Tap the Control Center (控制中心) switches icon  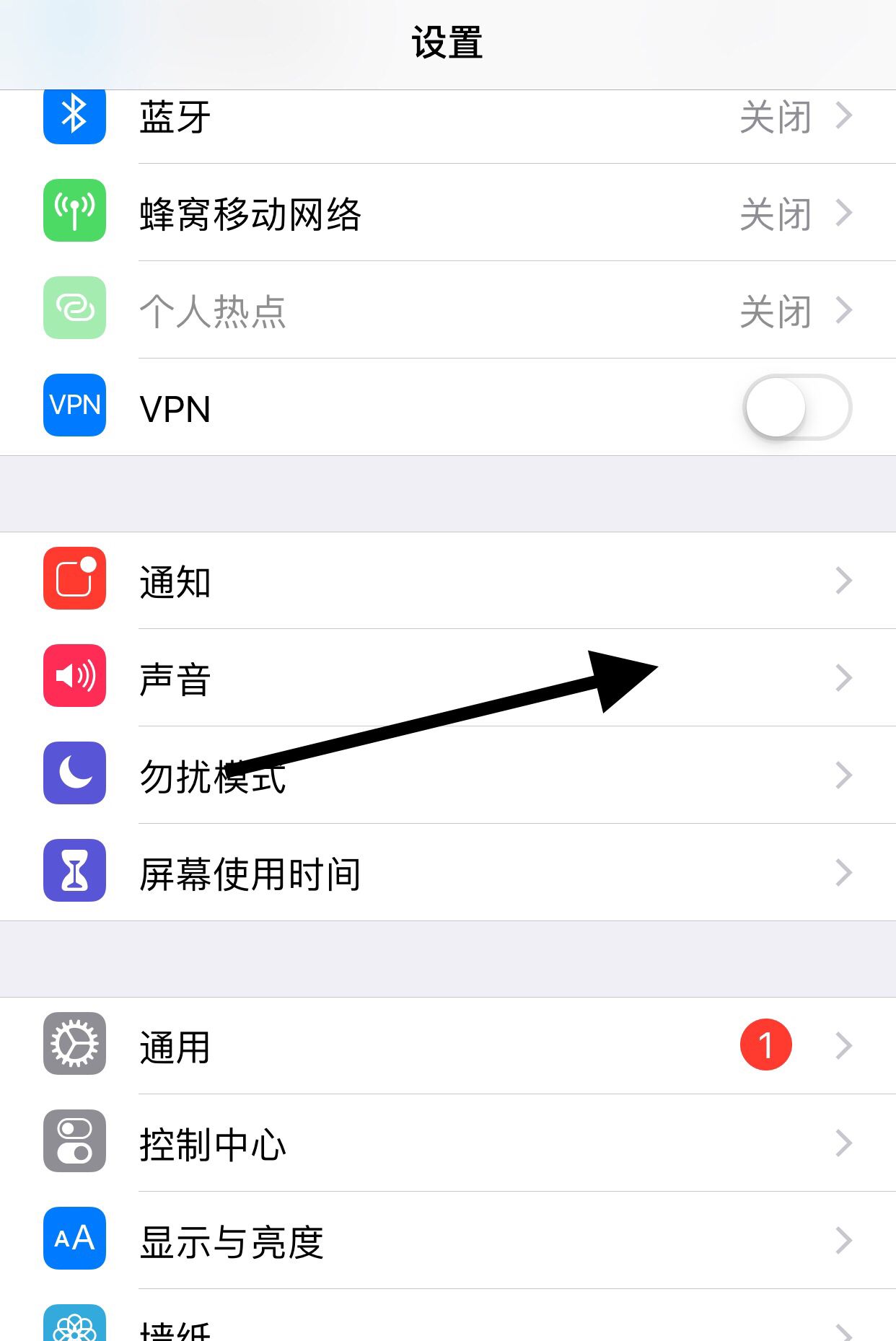[74, 1143]
